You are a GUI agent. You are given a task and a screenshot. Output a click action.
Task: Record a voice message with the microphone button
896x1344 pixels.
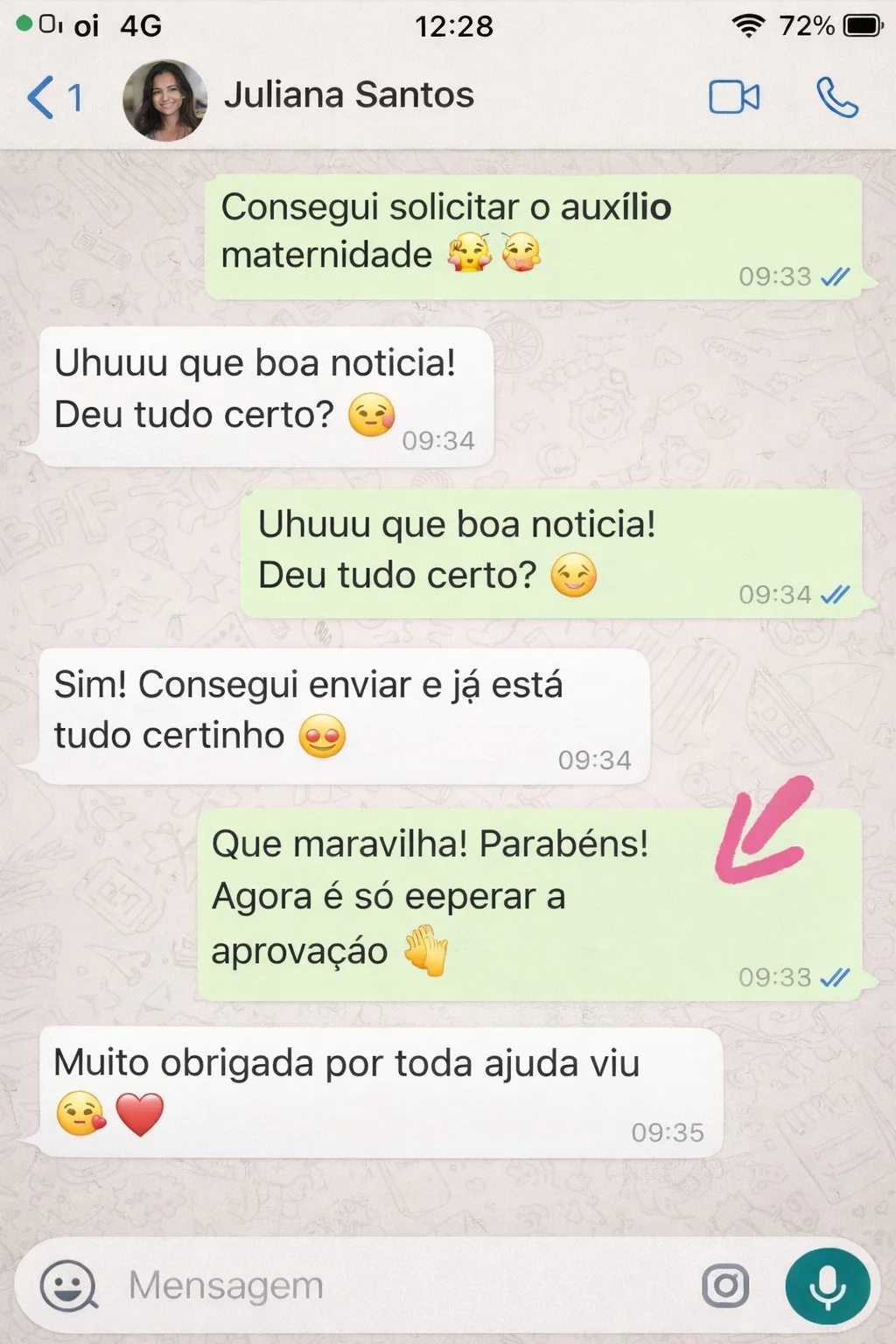tap(828, 1285)
